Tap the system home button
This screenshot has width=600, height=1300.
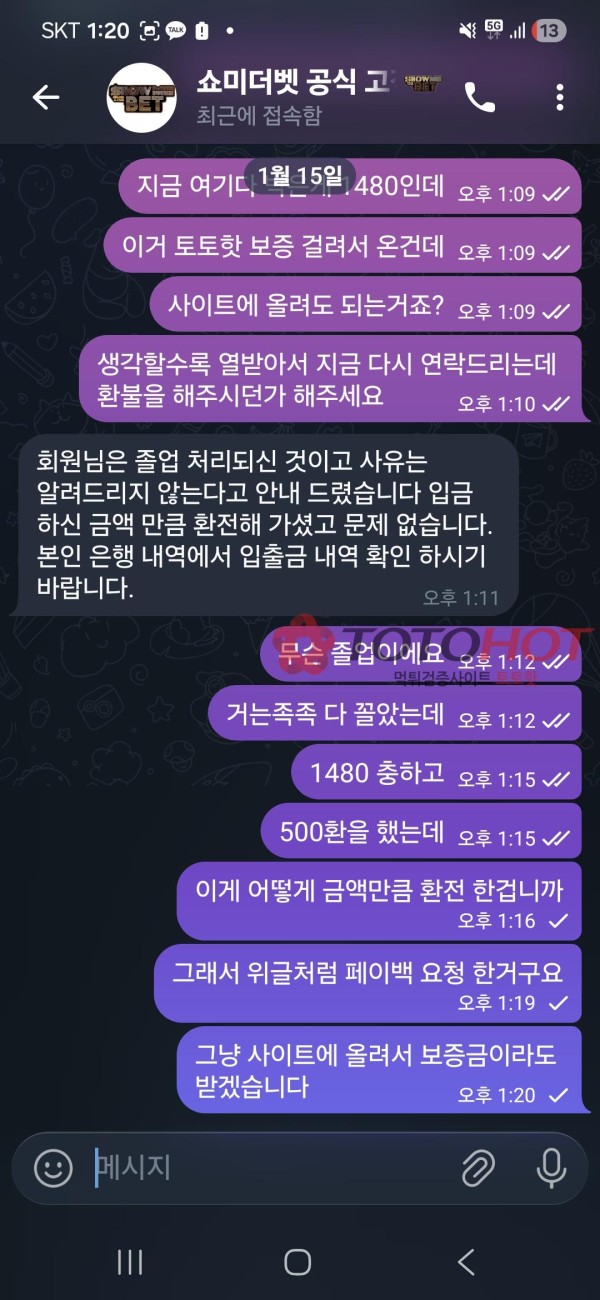298,1262
